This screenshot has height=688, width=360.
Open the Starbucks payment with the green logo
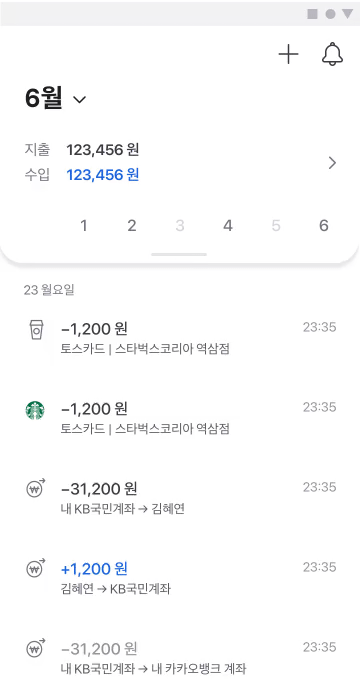(180, 417)
